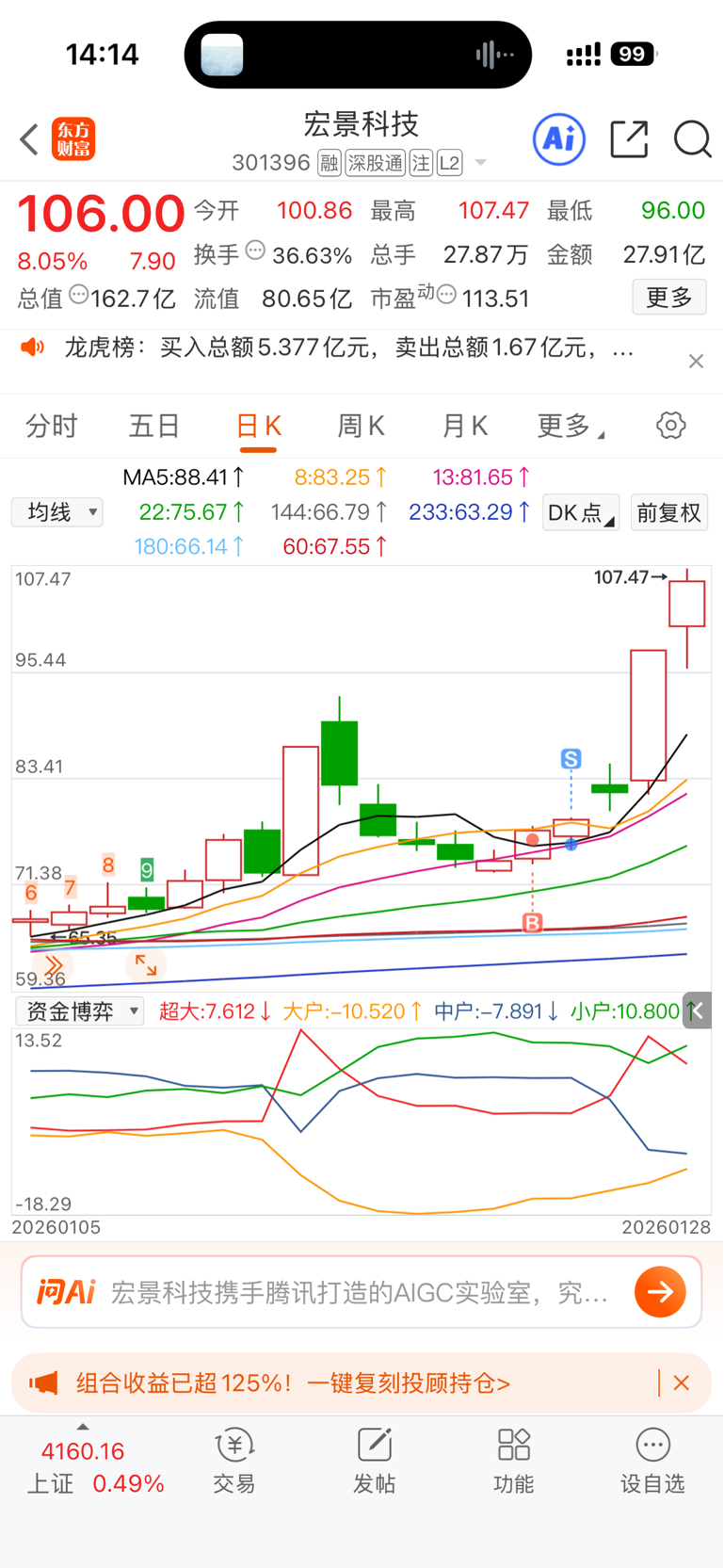This screenshot has width=724, height=1568.
Task: Open the 均线 indicator dropdown
Action: click(57, 512)
